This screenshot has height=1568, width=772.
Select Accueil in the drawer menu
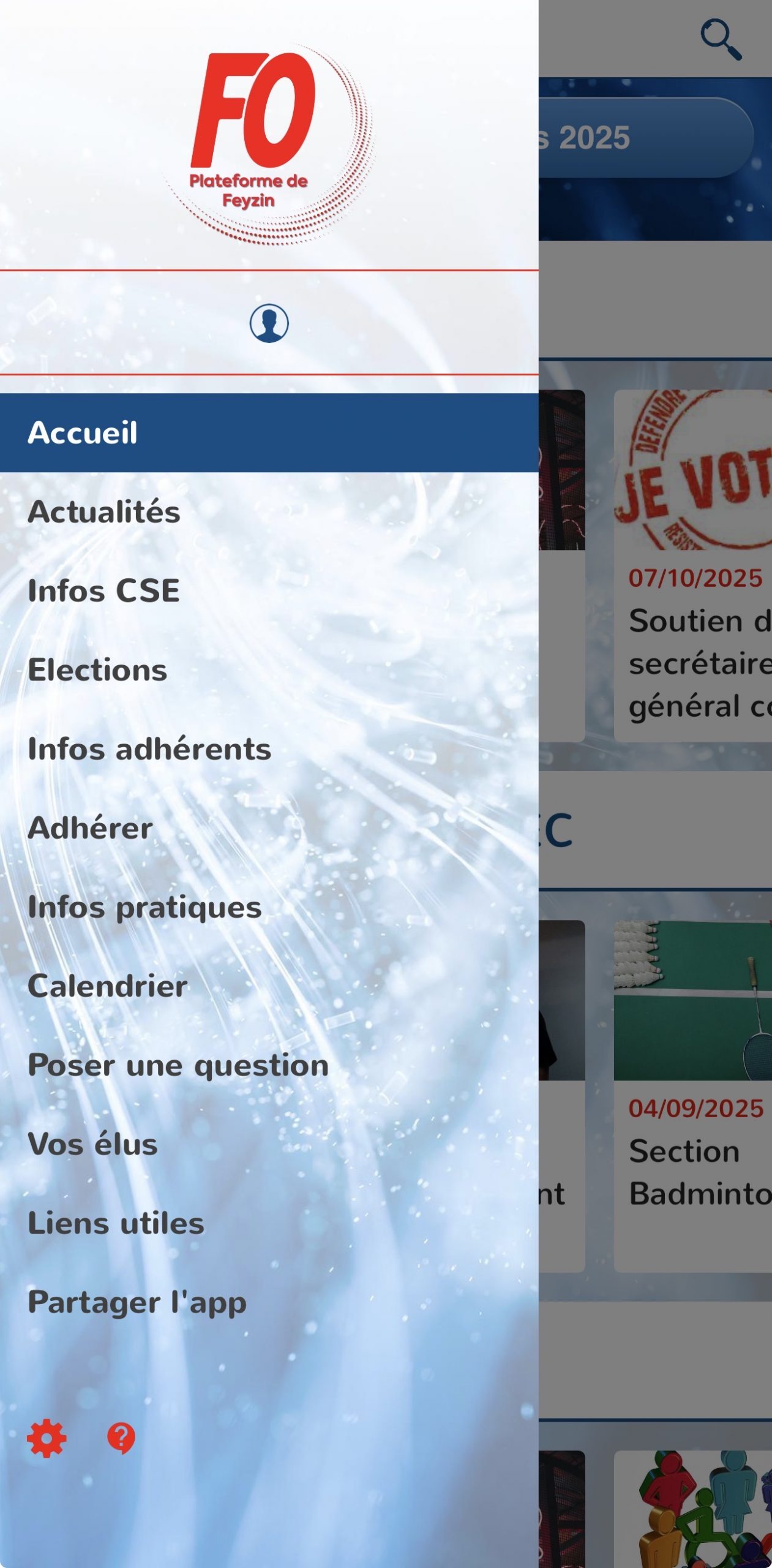tap(83, 432)
